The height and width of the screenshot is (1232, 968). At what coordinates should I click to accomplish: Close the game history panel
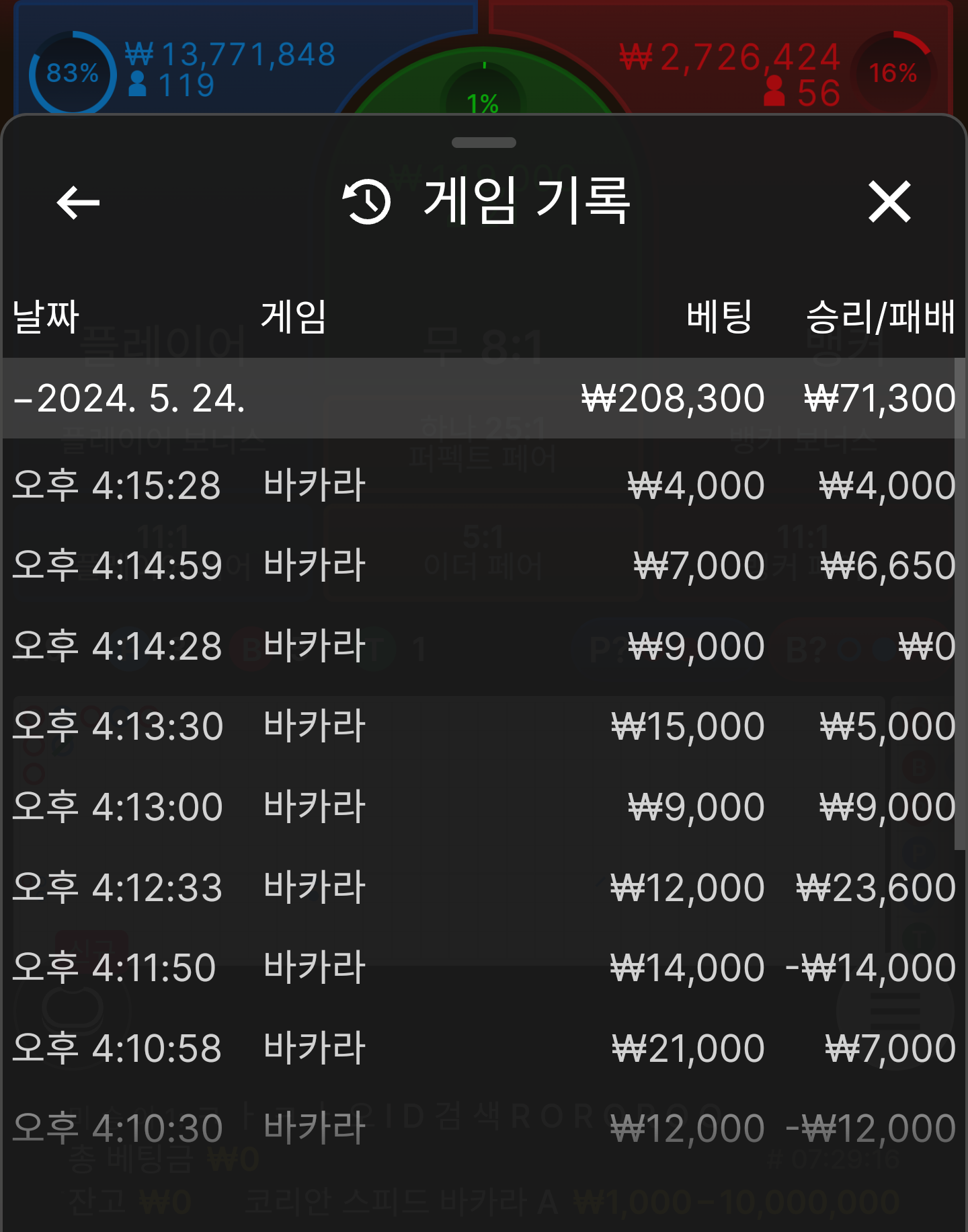(889, 202)
